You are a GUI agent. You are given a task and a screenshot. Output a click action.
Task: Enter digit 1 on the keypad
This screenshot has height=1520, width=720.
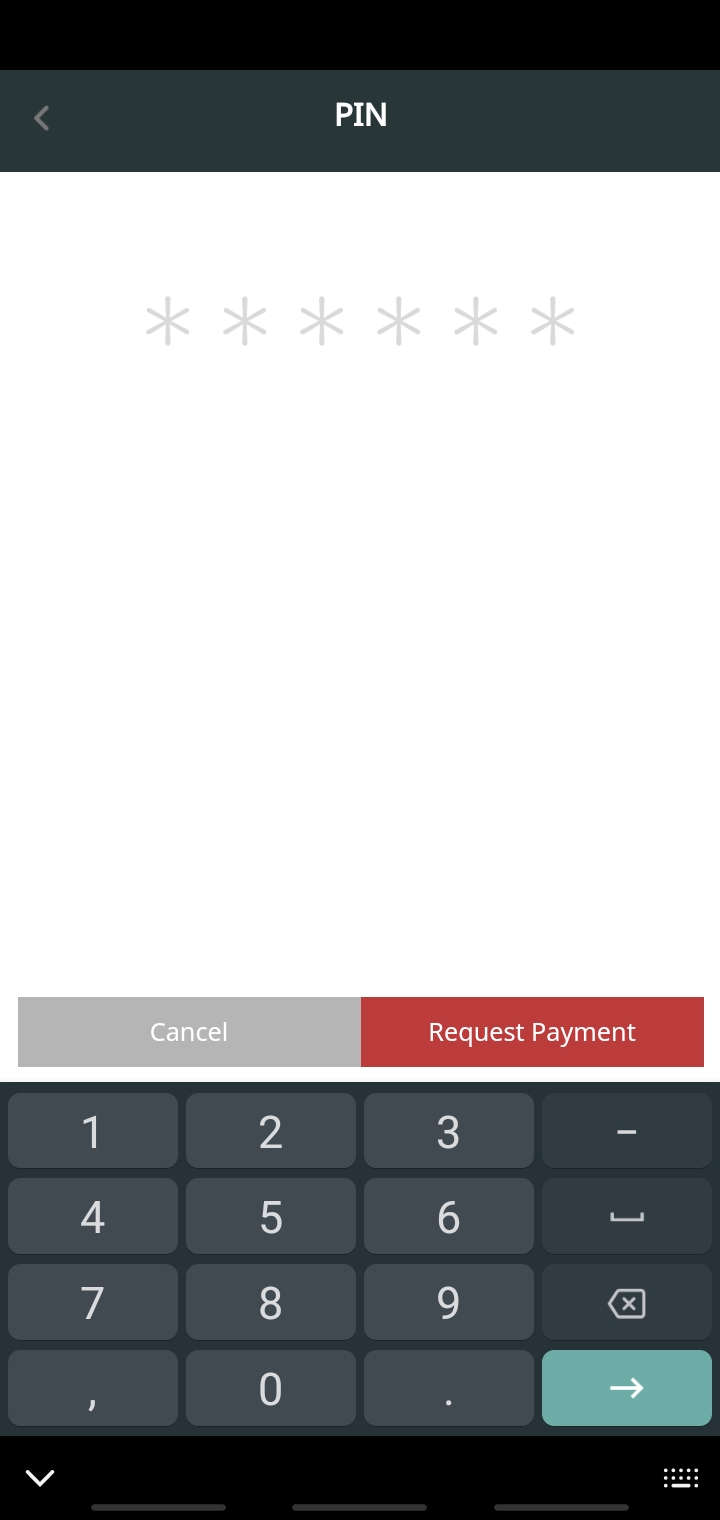93,1131
